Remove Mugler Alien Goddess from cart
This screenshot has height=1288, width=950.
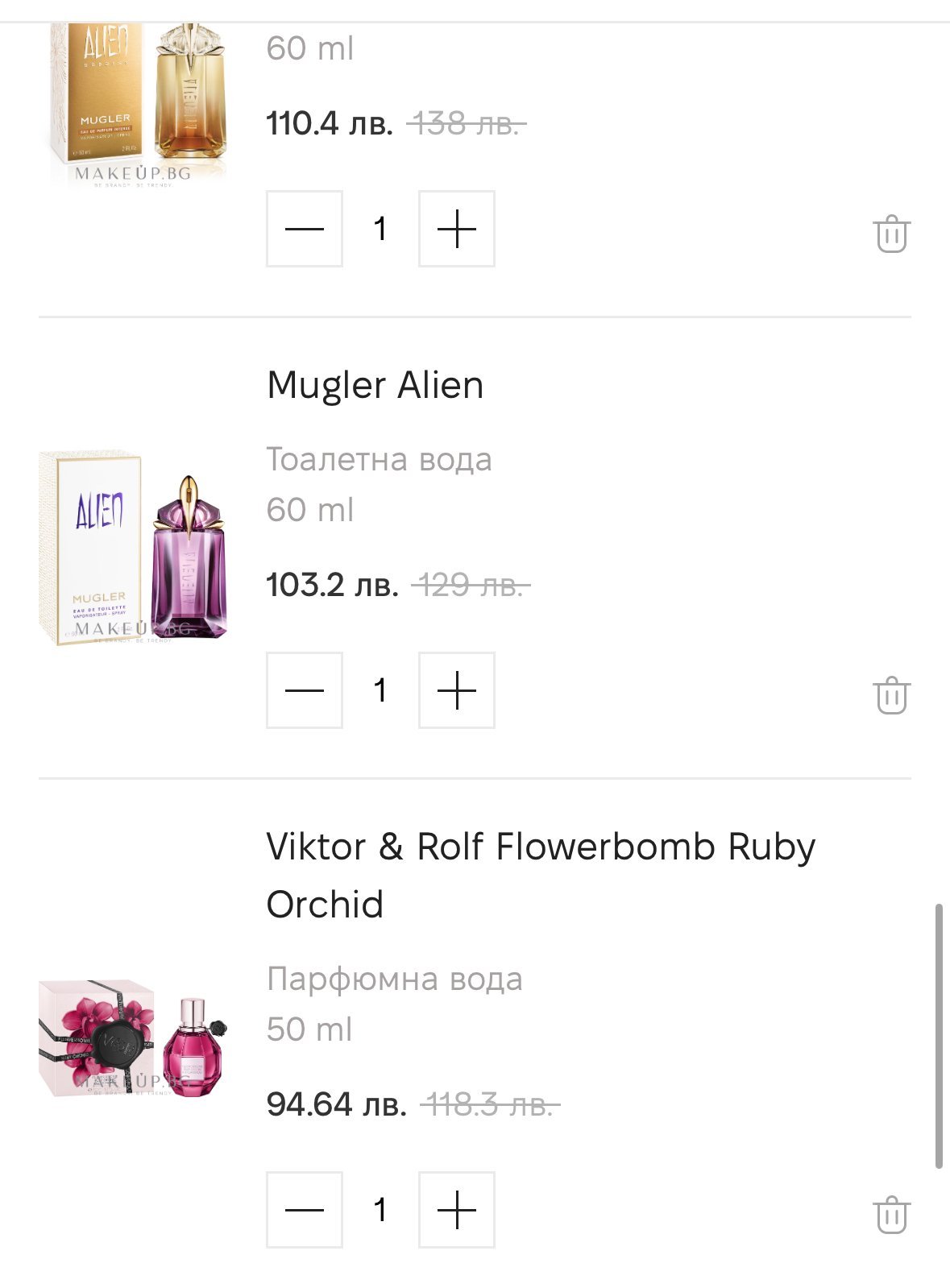tap(891, 234)
